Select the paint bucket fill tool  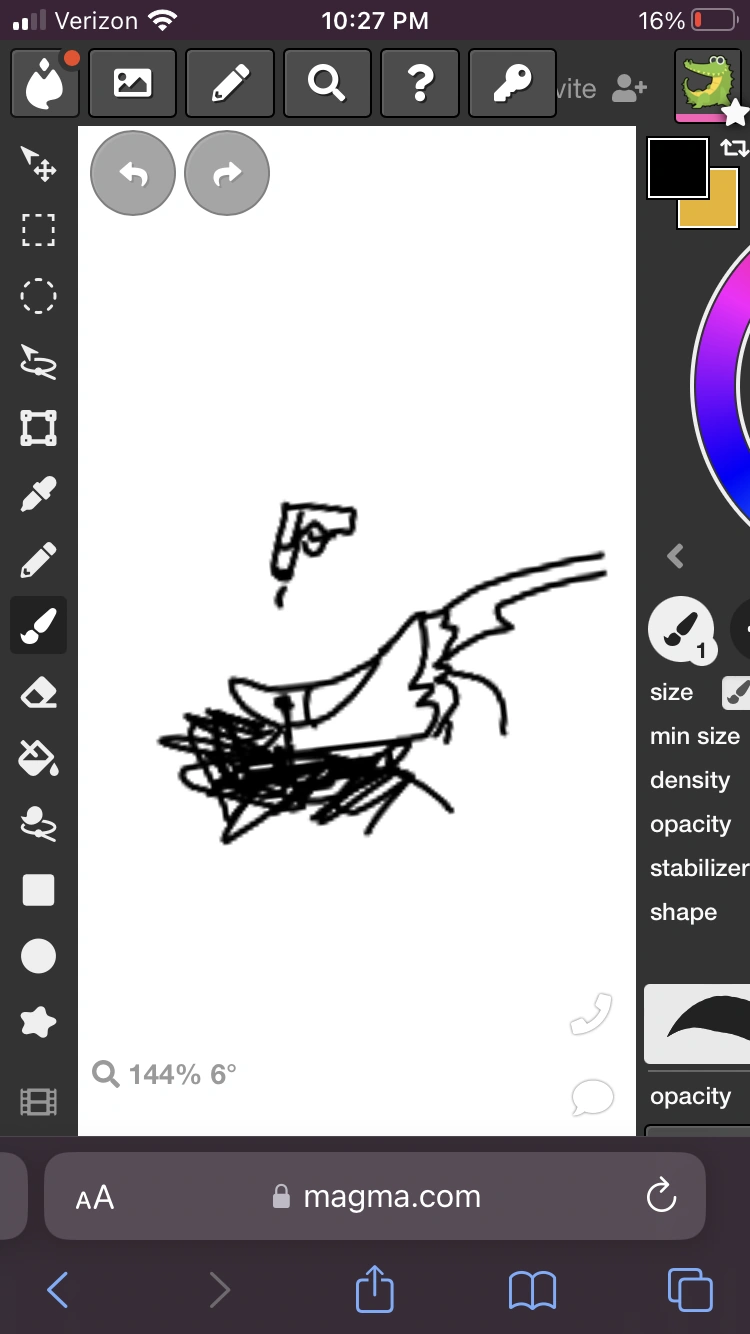39,758
